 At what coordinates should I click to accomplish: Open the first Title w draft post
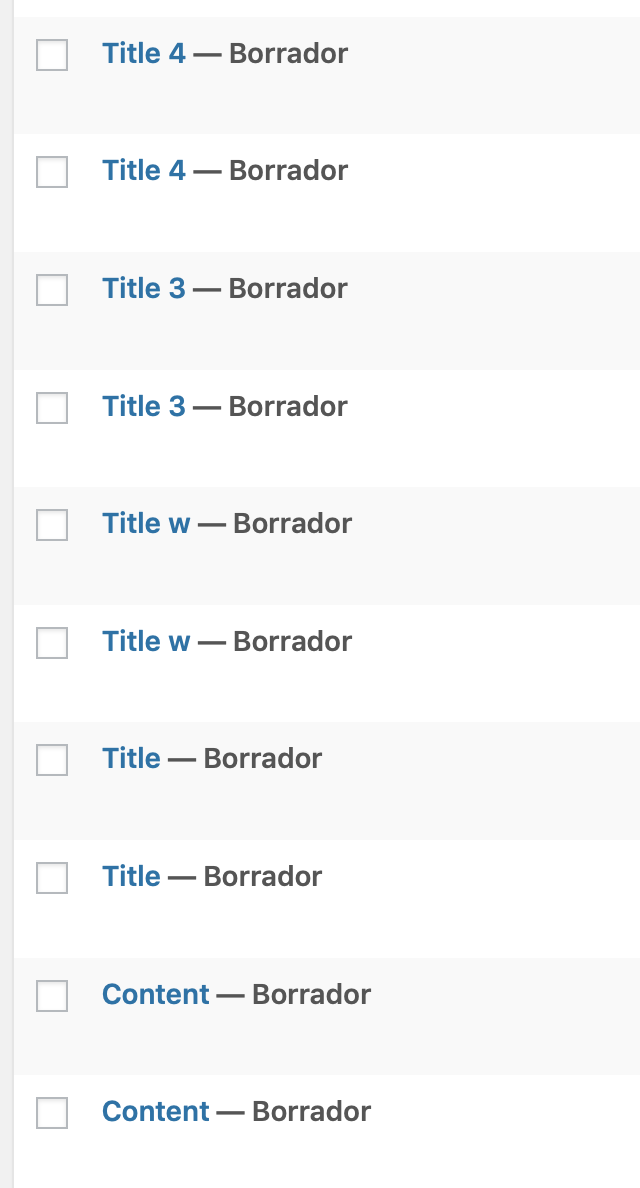point(146,523)
